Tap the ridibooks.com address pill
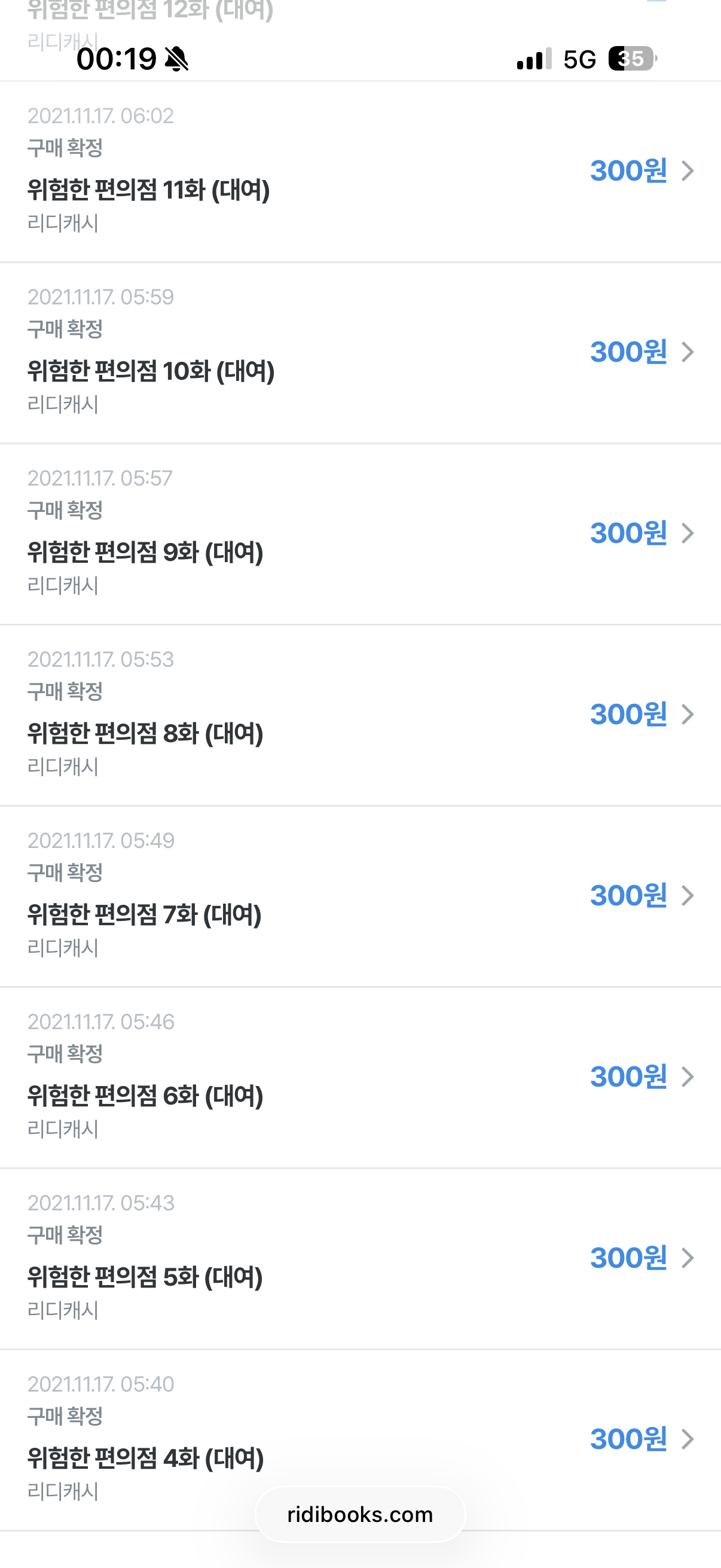721x1568 pixels. click(360, 1514)
